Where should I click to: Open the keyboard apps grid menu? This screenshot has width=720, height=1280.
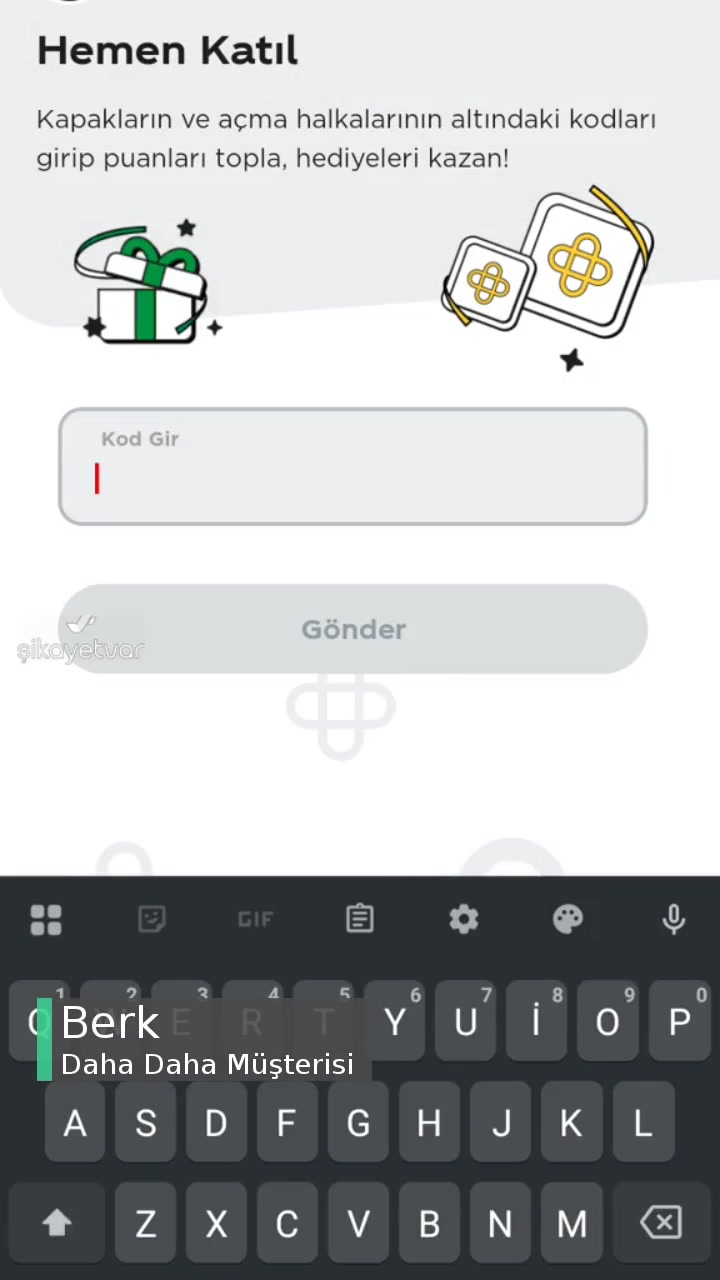tap(46, 919)
